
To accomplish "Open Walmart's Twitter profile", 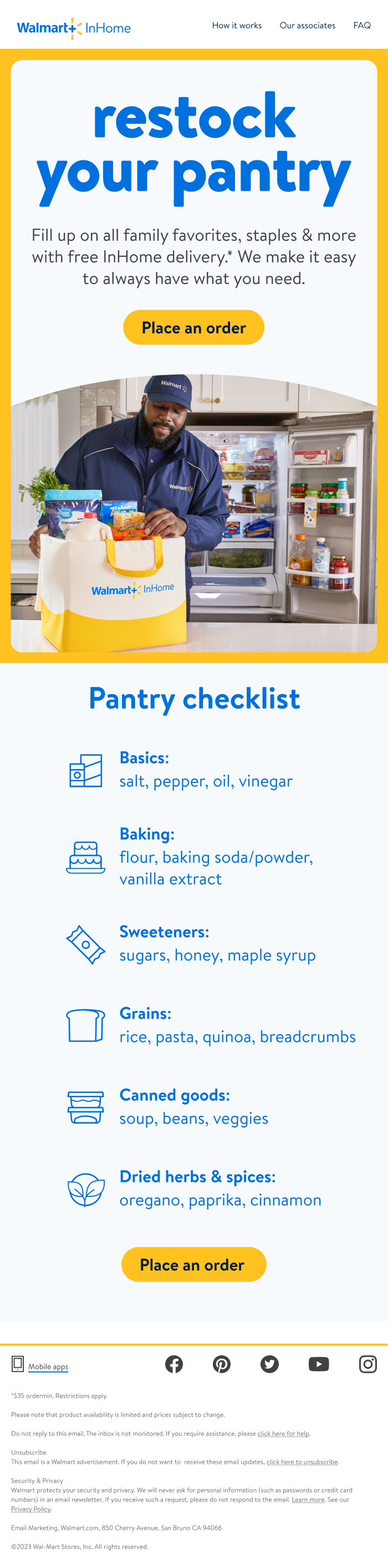I will click(269, 1364).
